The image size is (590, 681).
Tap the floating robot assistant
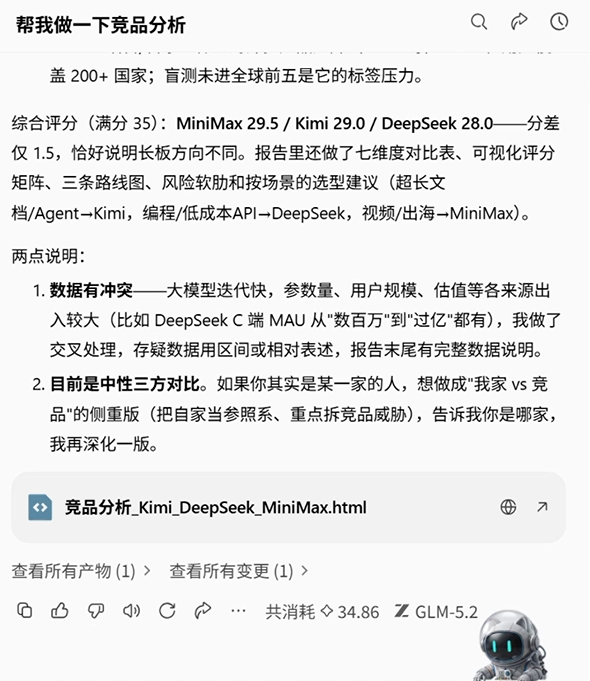coord(511,645)
